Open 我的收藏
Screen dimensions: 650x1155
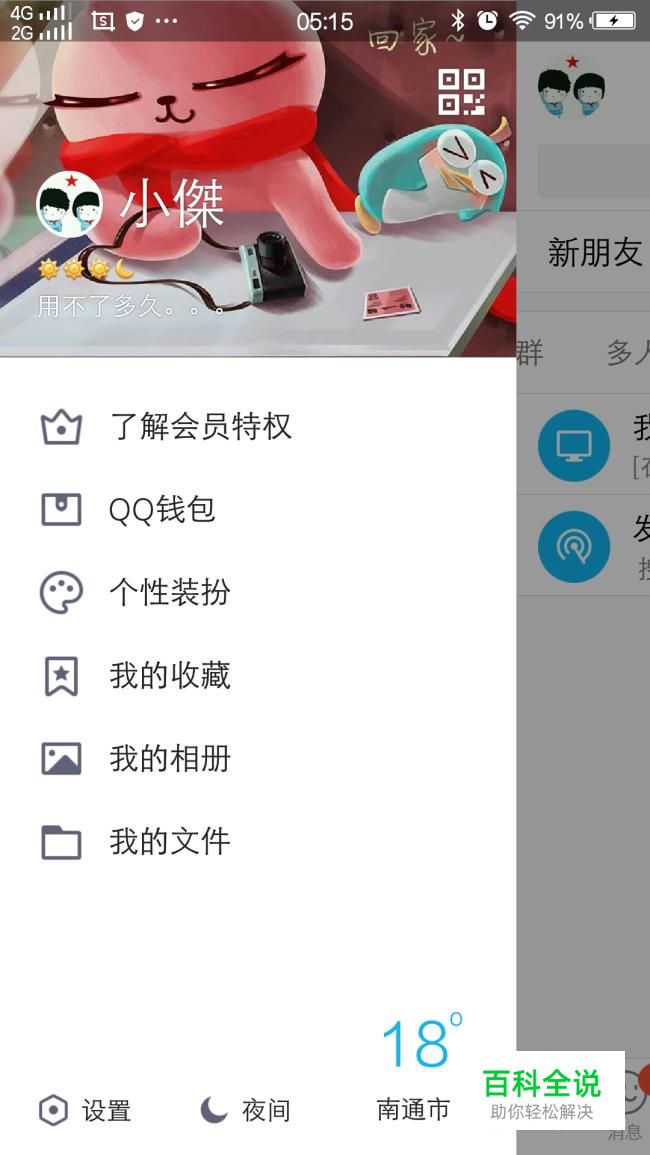click(258, 675)
